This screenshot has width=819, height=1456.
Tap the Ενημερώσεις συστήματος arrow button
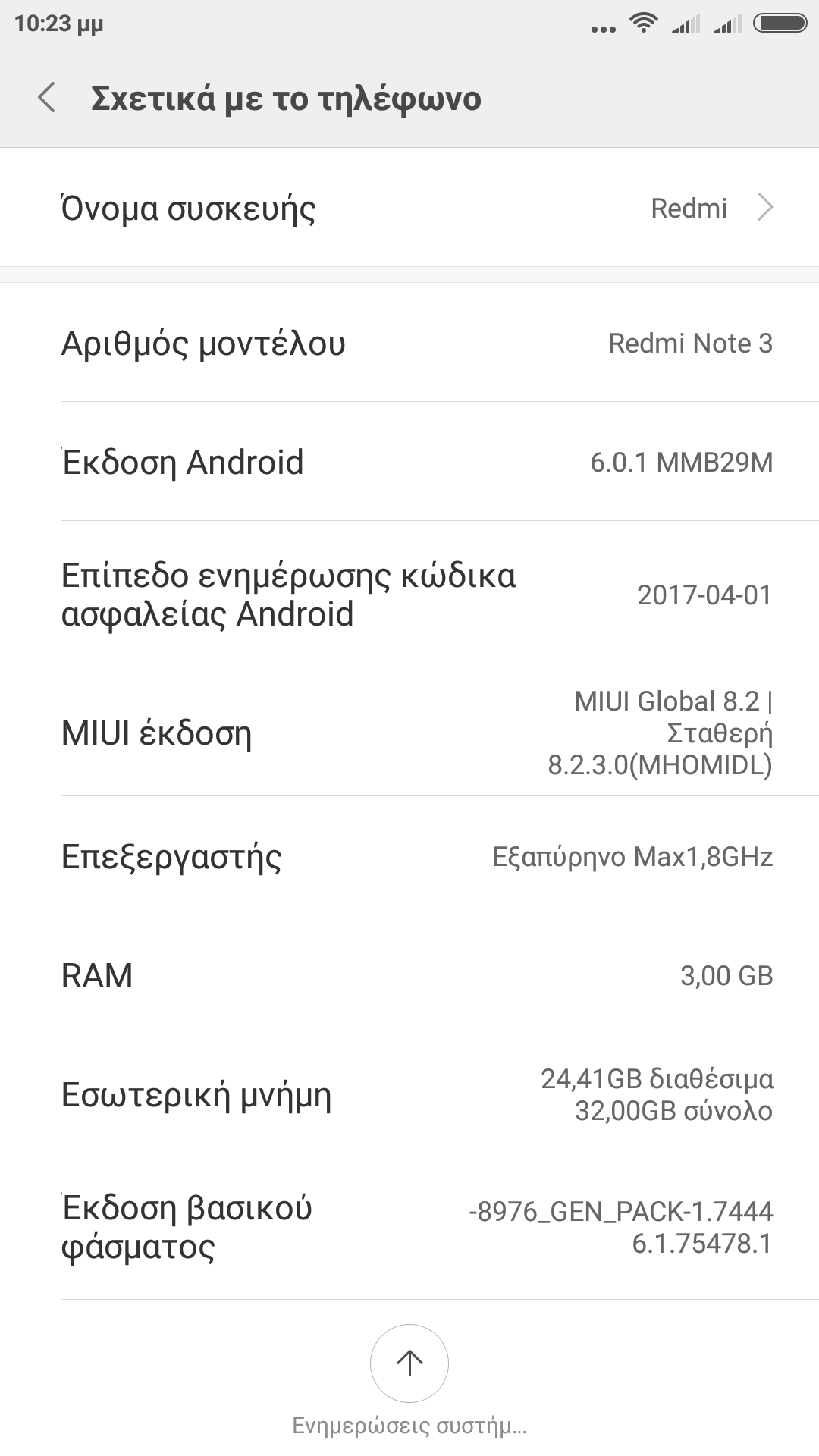pos(409,1363)
